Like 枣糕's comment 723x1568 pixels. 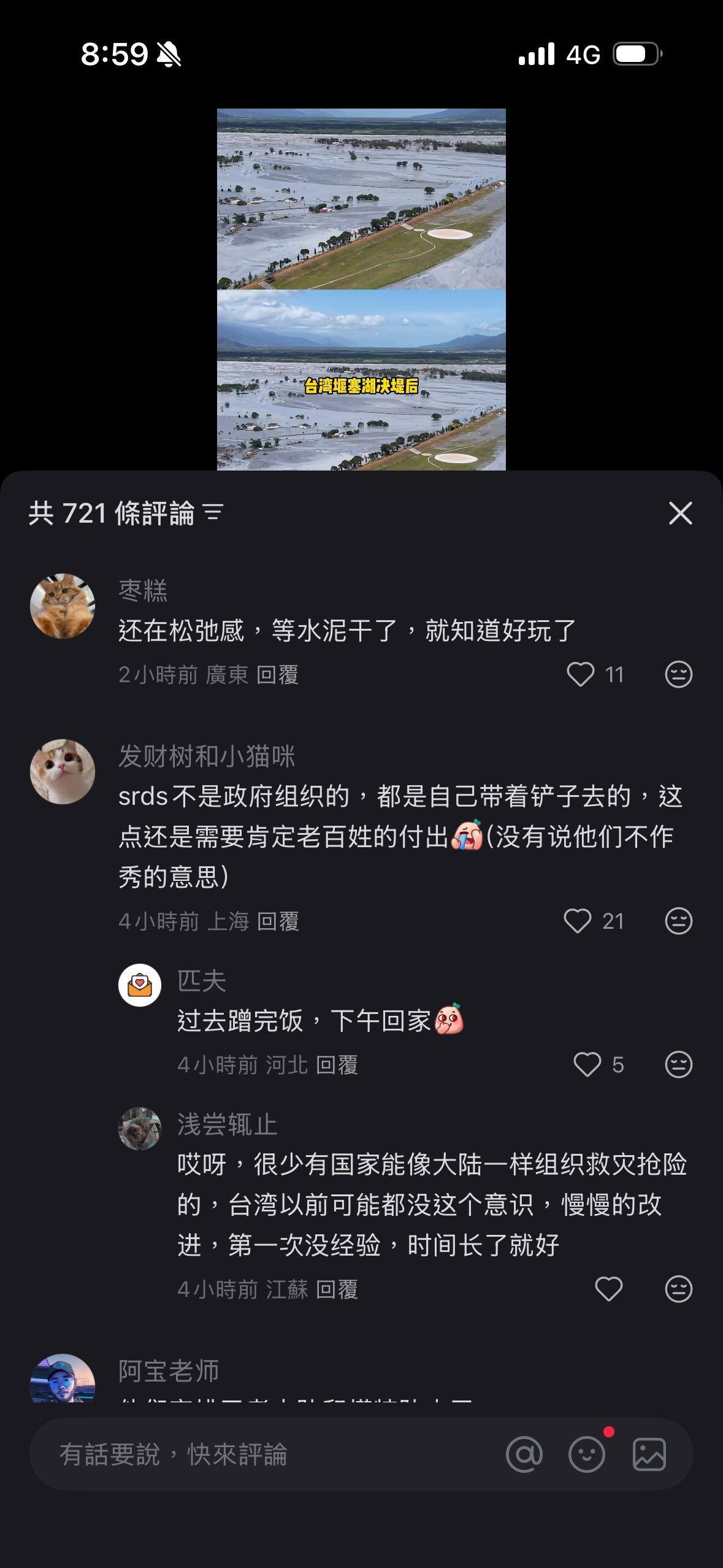coord(580,674)
